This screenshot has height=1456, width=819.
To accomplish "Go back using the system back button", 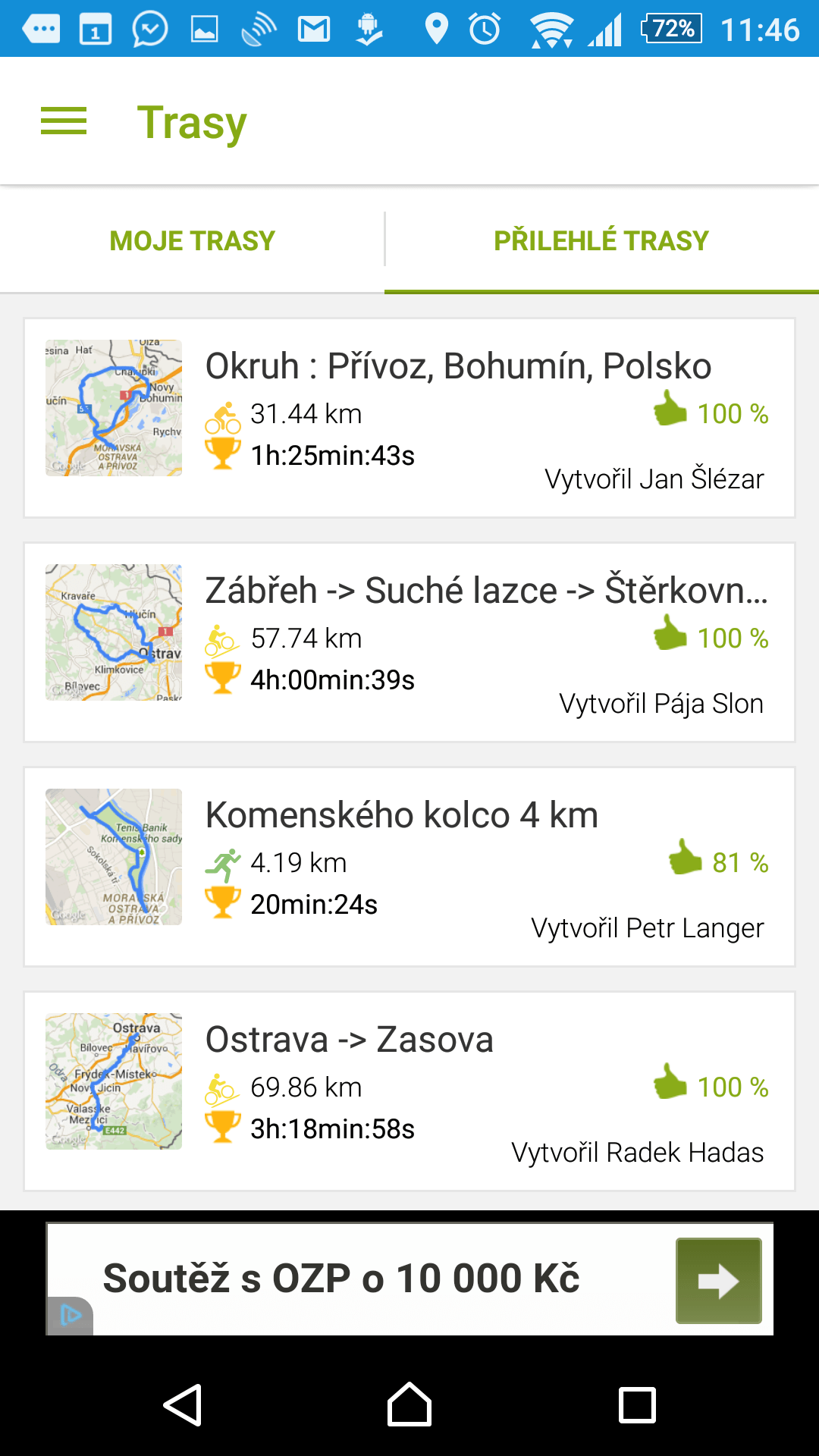I will [182, 1405].
